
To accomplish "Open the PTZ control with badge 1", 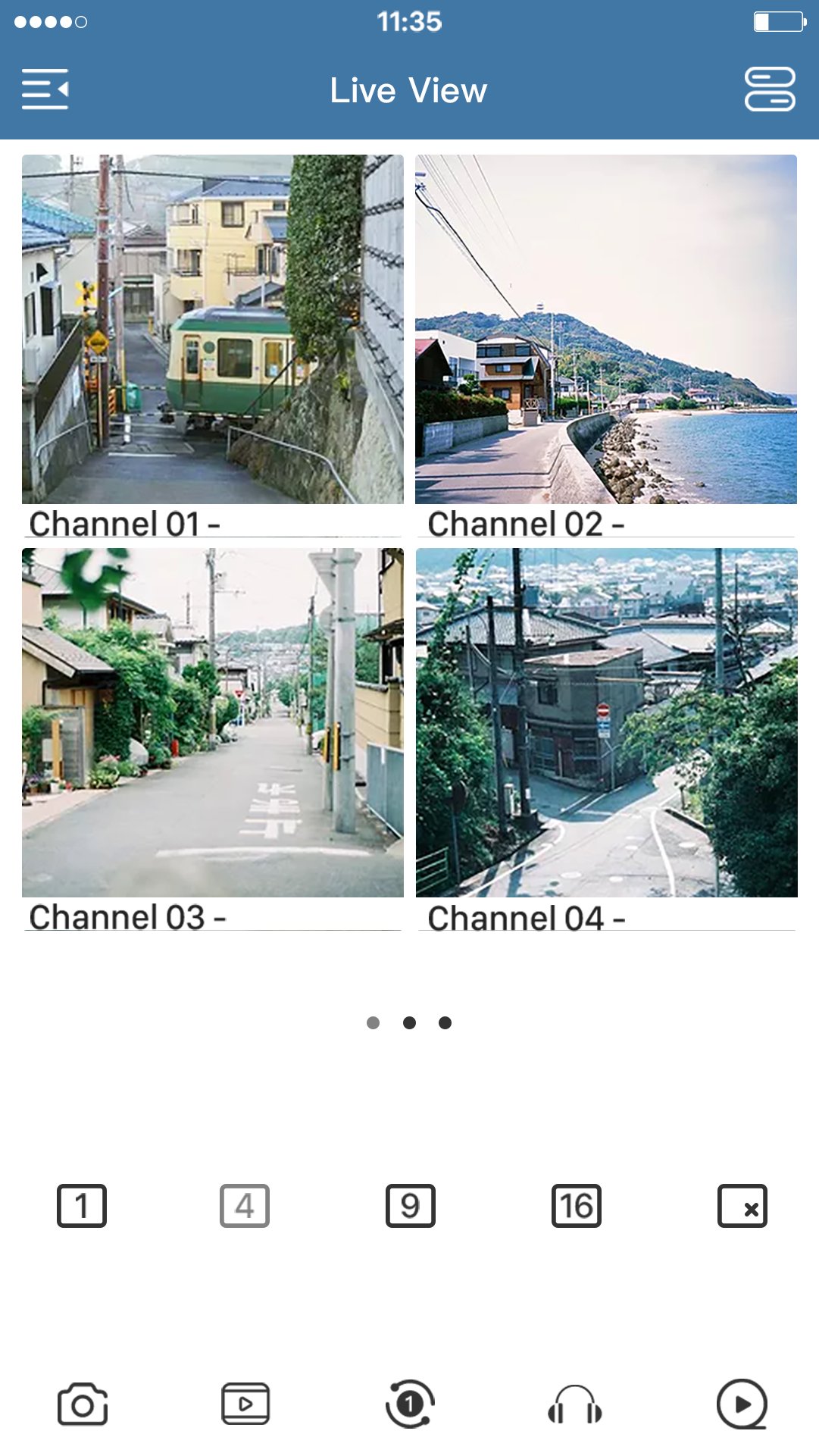I will pos(409,1403).
